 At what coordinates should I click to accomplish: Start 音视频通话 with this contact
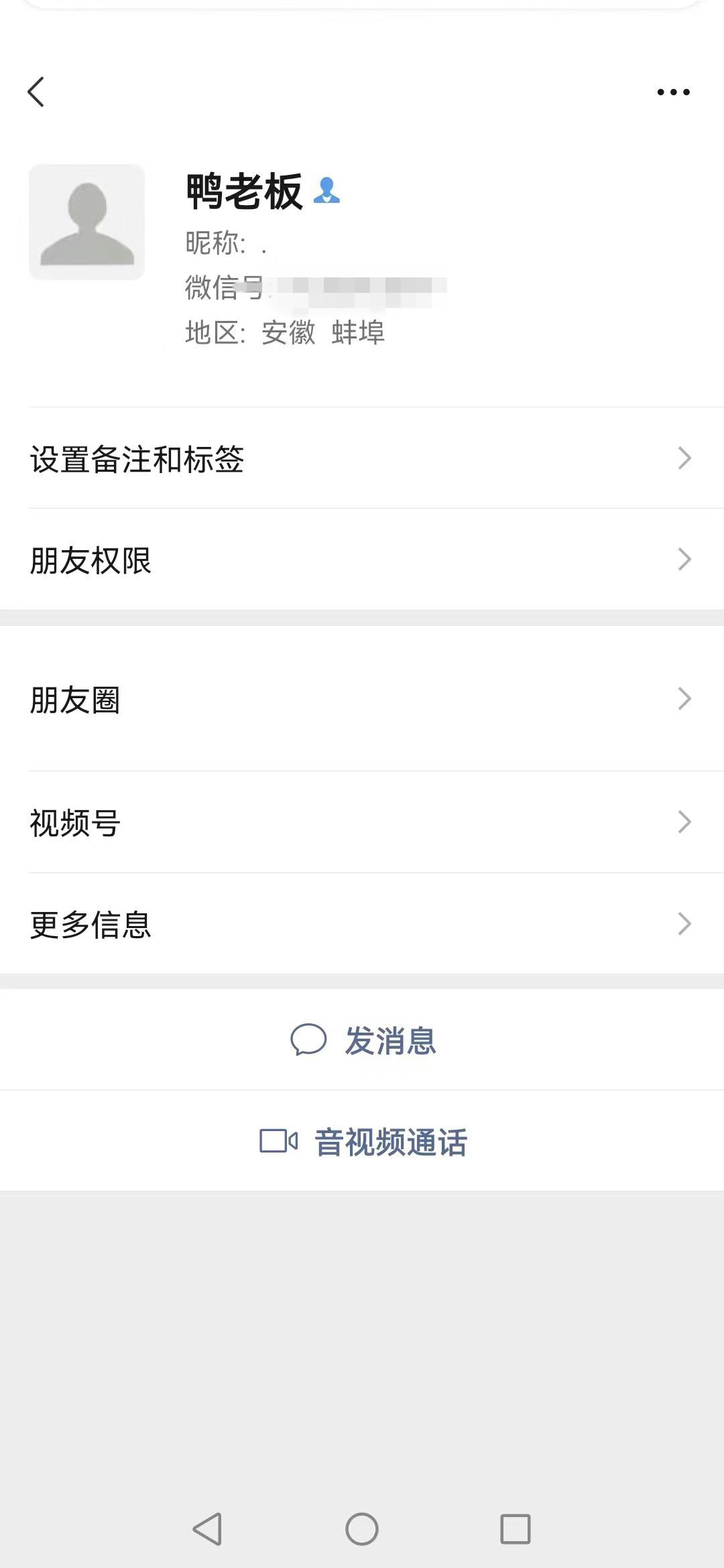tap(363, 1141)
